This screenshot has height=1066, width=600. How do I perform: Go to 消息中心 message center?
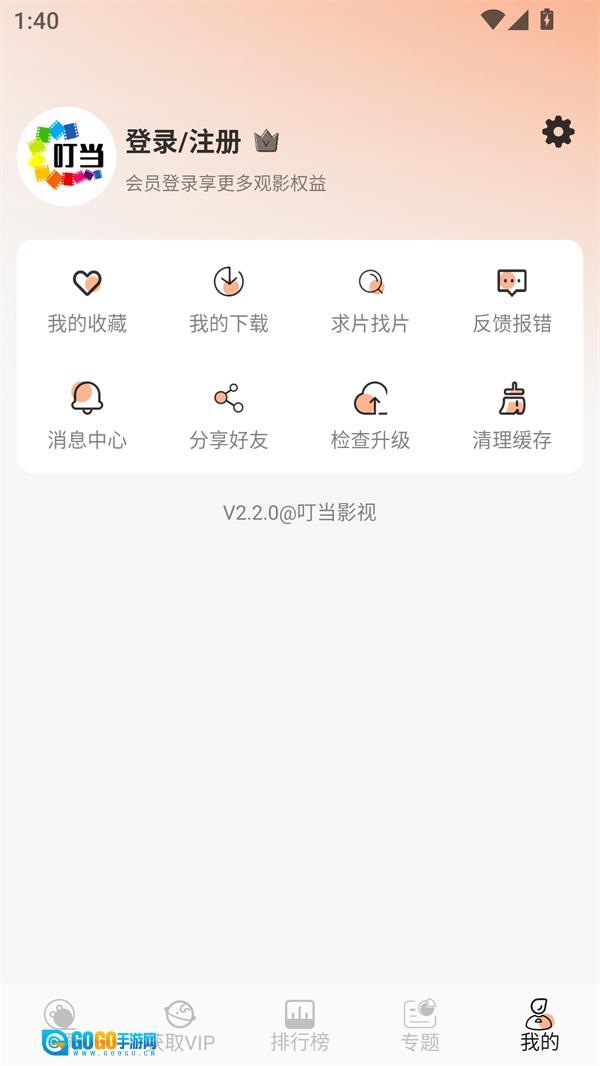coord(87,416)
